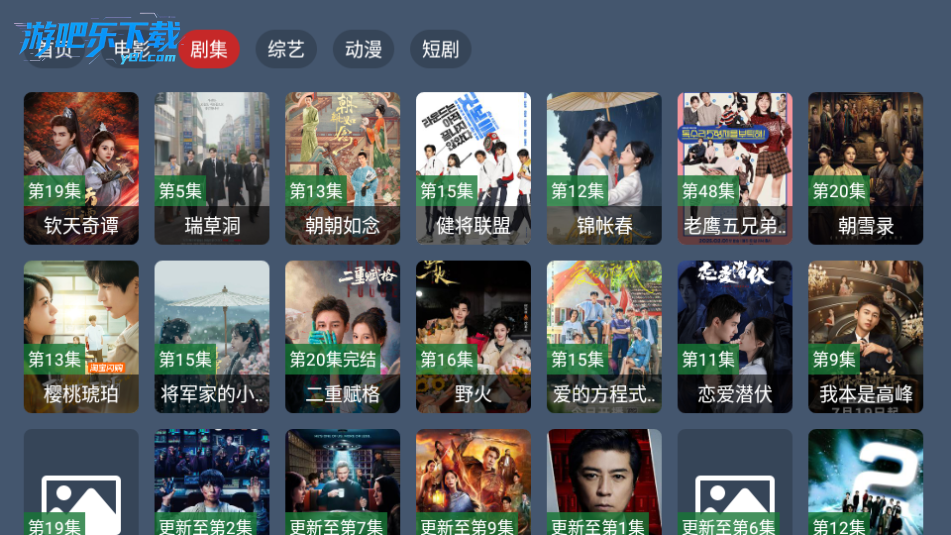Open the 爱的方程式 card
The height and width of the screenshot is (535, 951).
[x=604, y=337]
